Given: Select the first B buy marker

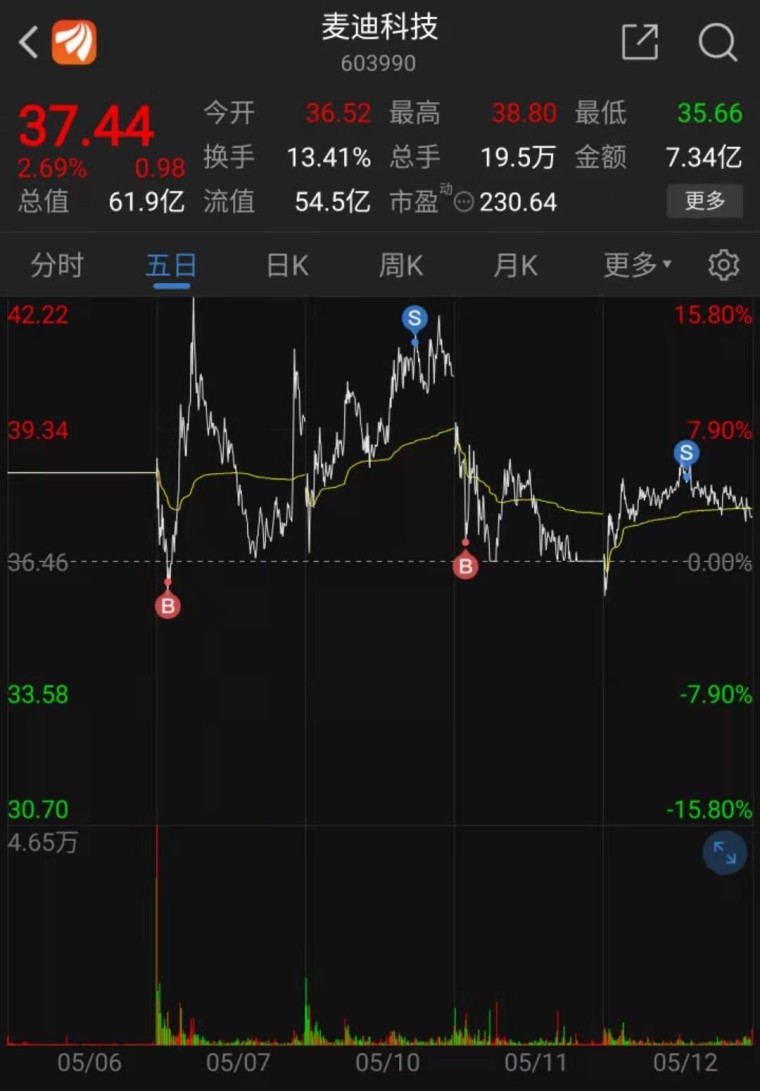Looking at the screenshot, I should 168,606.
